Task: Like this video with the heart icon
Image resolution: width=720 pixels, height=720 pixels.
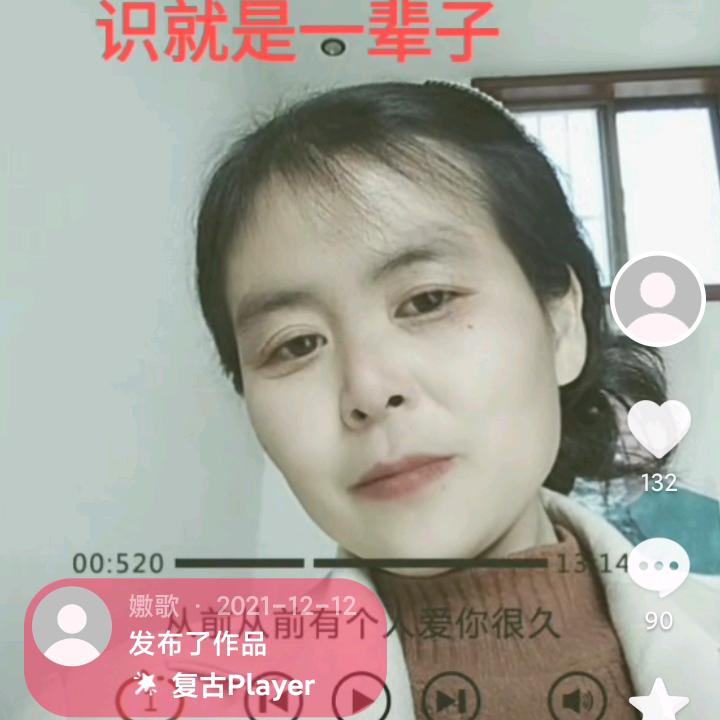Action: point(659,429)
